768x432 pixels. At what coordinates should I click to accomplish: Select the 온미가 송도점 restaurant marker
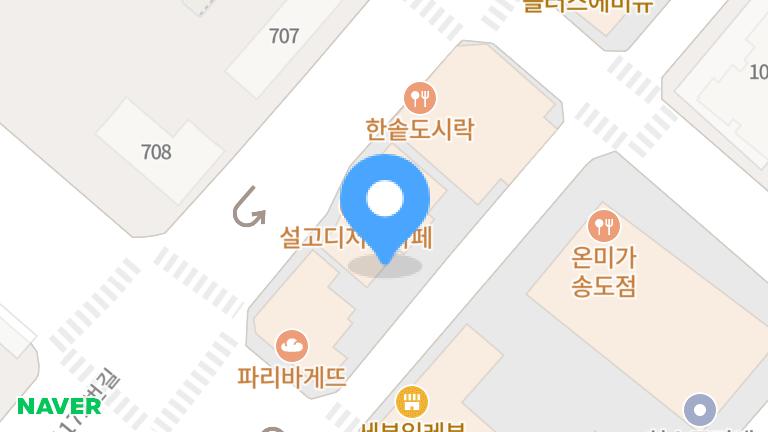(x=603, y=225)
